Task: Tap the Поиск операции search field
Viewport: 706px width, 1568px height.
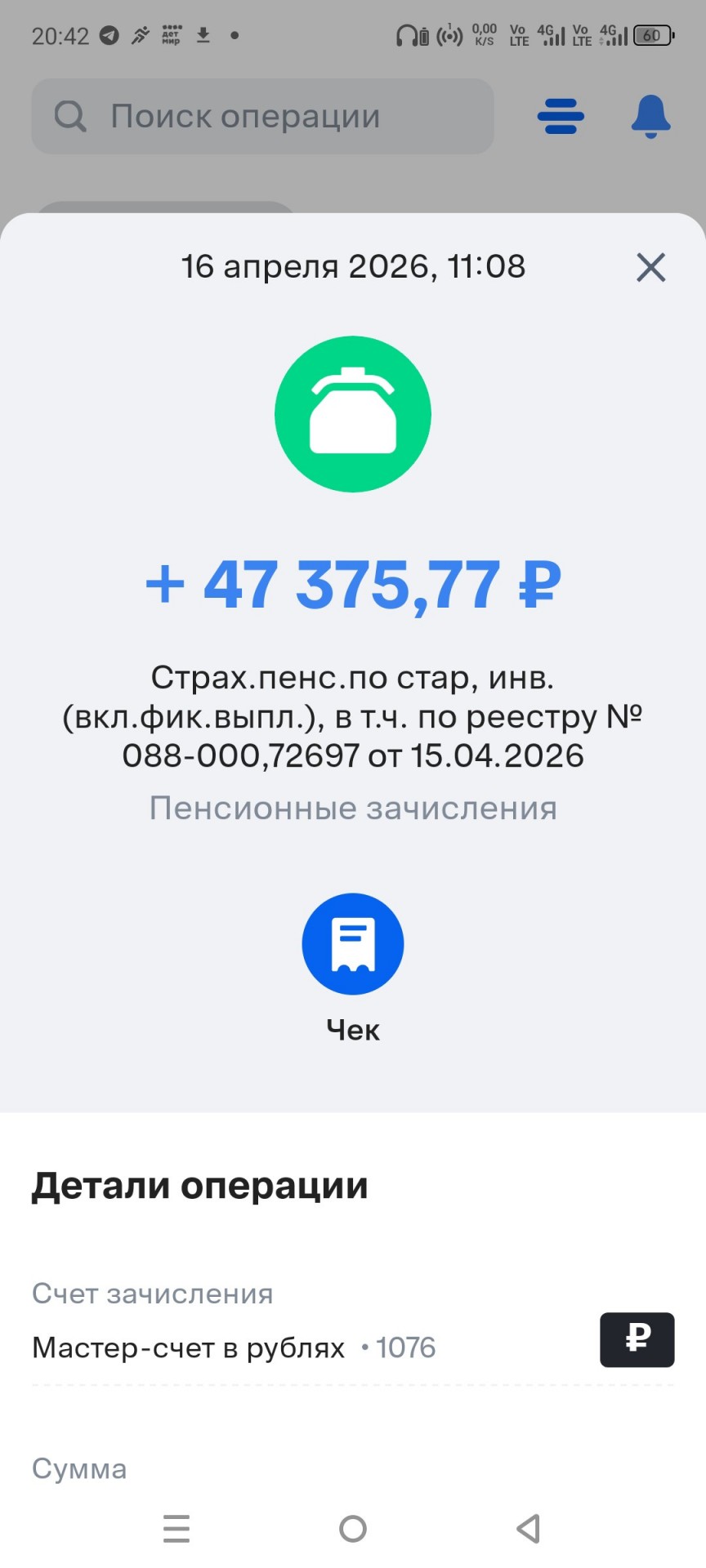Action: (262, 117)
